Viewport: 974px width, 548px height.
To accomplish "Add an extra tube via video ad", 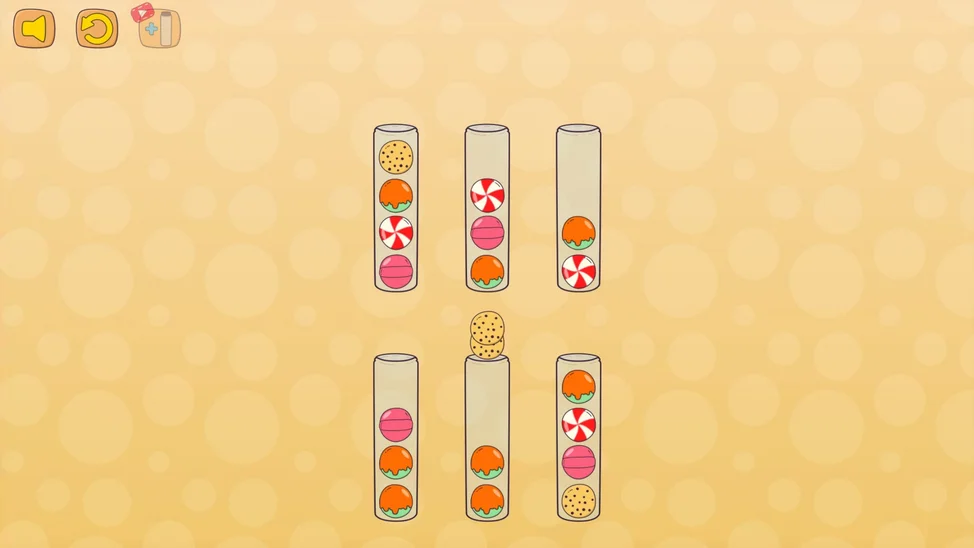I will coord(159,28).
